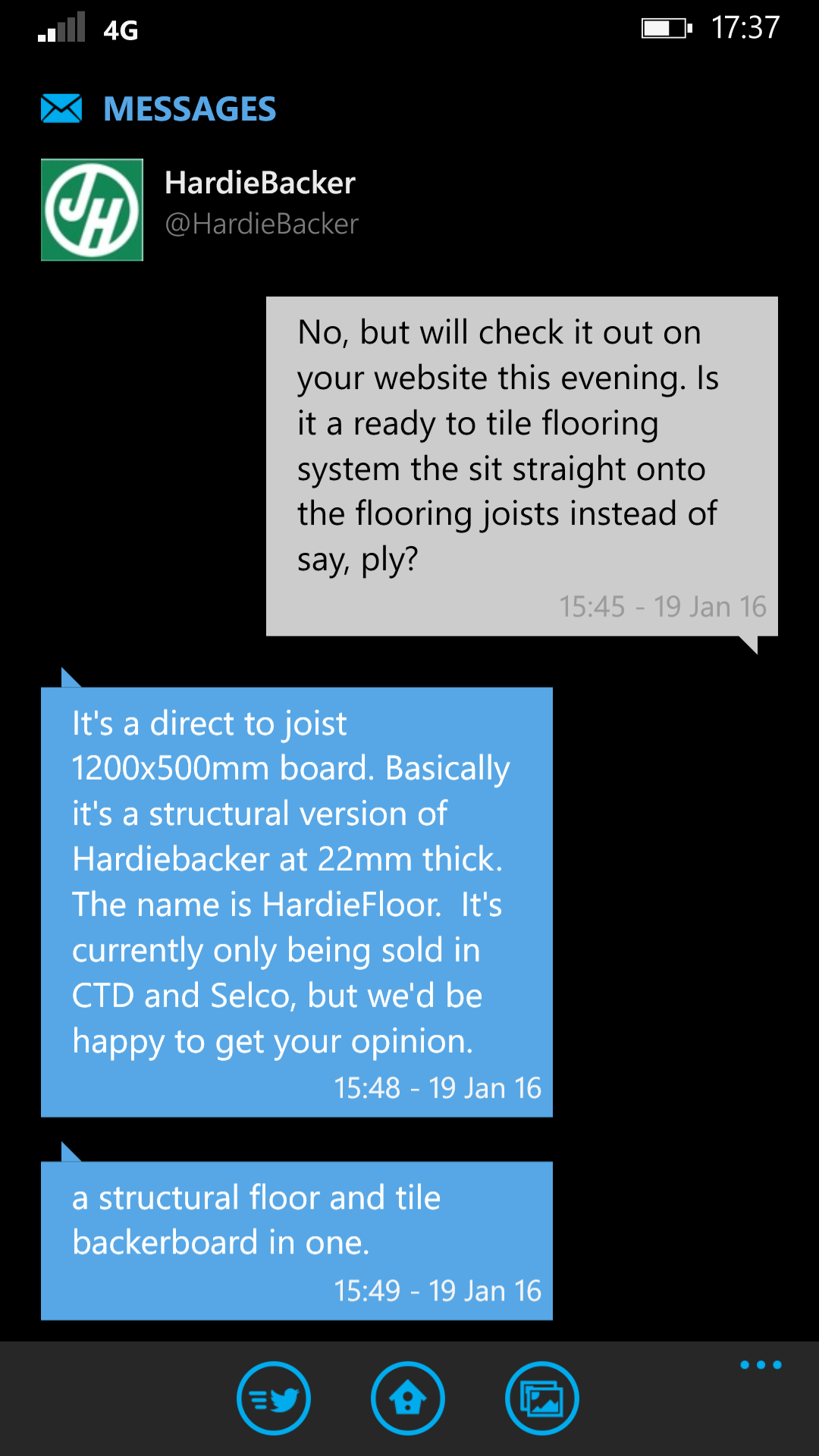
Task: Open the three-dot more options menu
Action: [761, 1365]
